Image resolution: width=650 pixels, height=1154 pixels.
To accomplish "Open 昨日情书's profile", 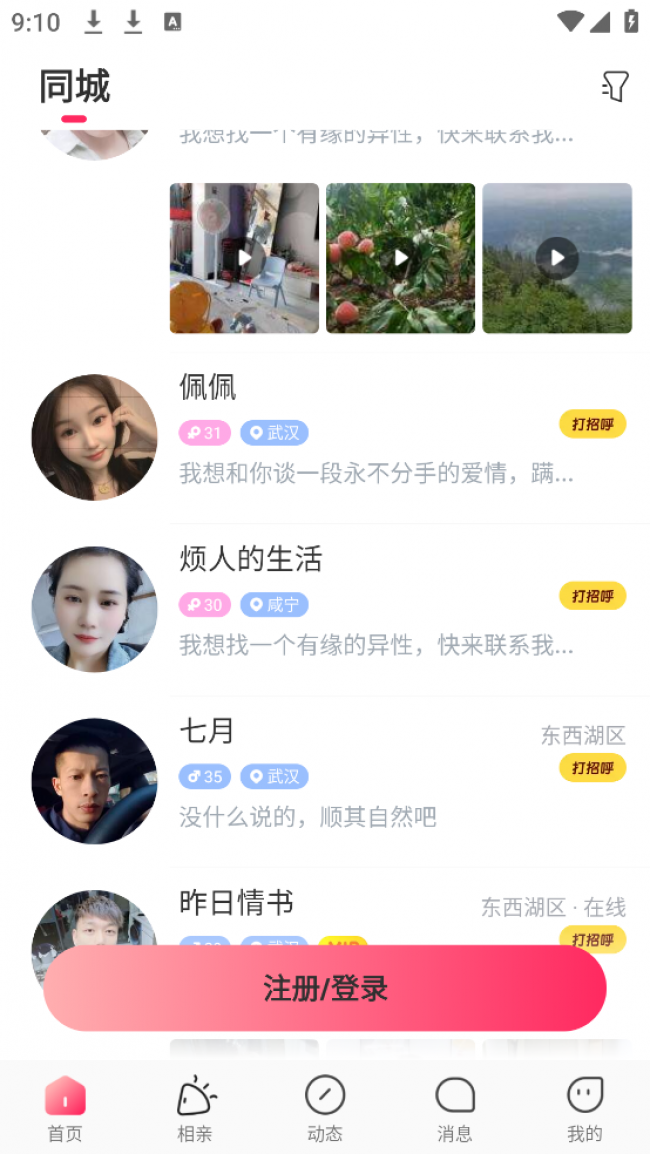I will coord(236,903).
